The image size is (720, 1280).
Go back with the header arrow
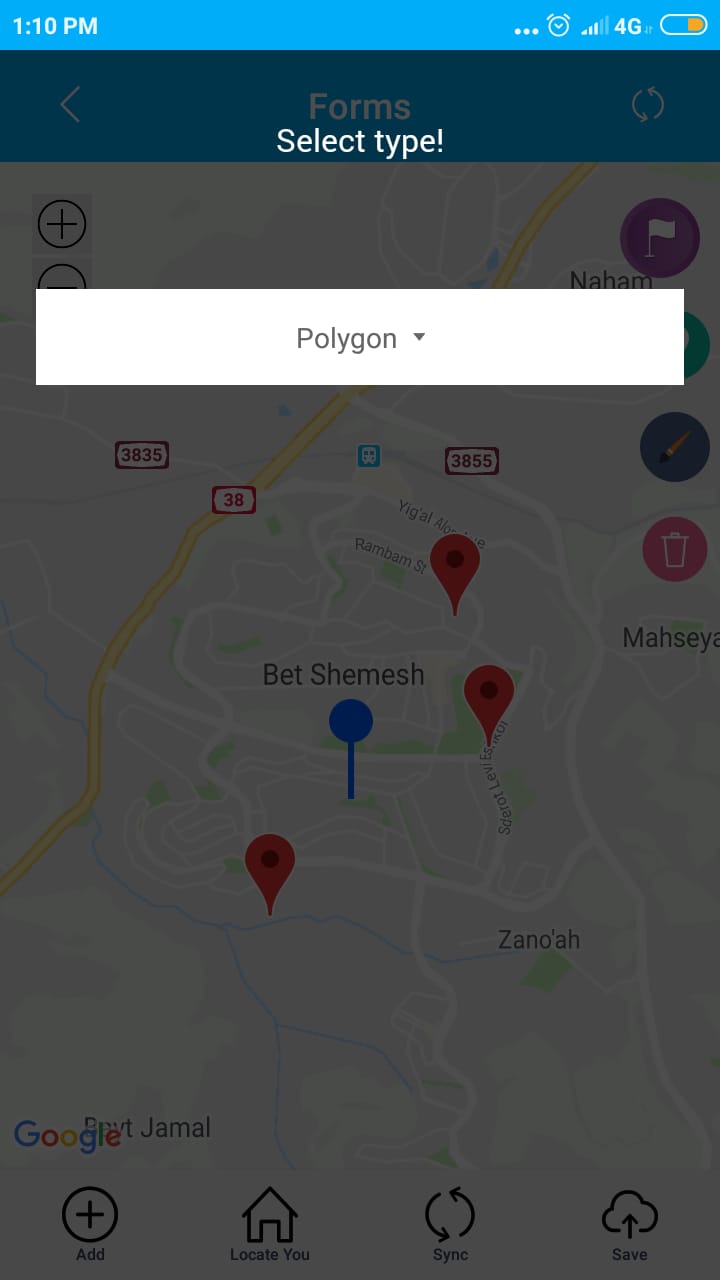70,105
